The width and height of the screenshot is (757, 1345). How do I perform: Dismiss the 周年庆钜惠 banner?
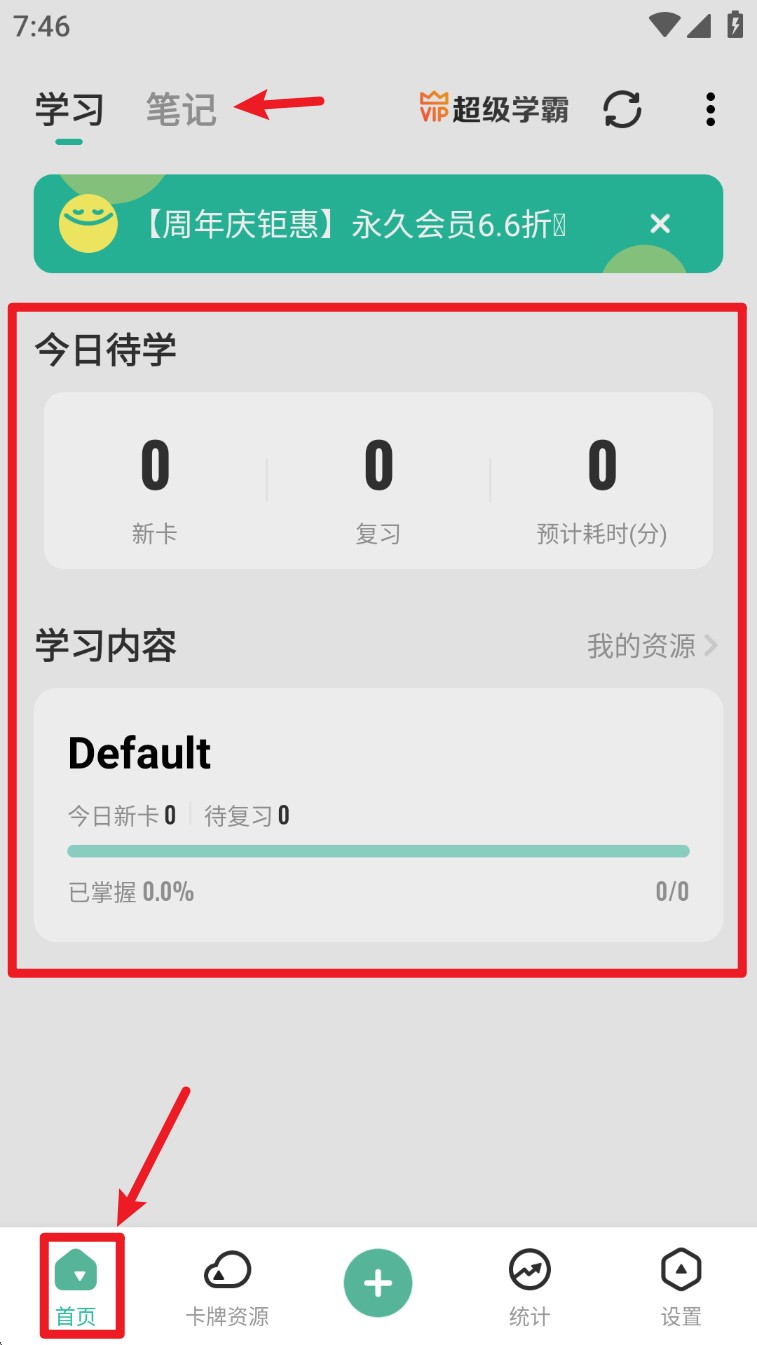660,224
